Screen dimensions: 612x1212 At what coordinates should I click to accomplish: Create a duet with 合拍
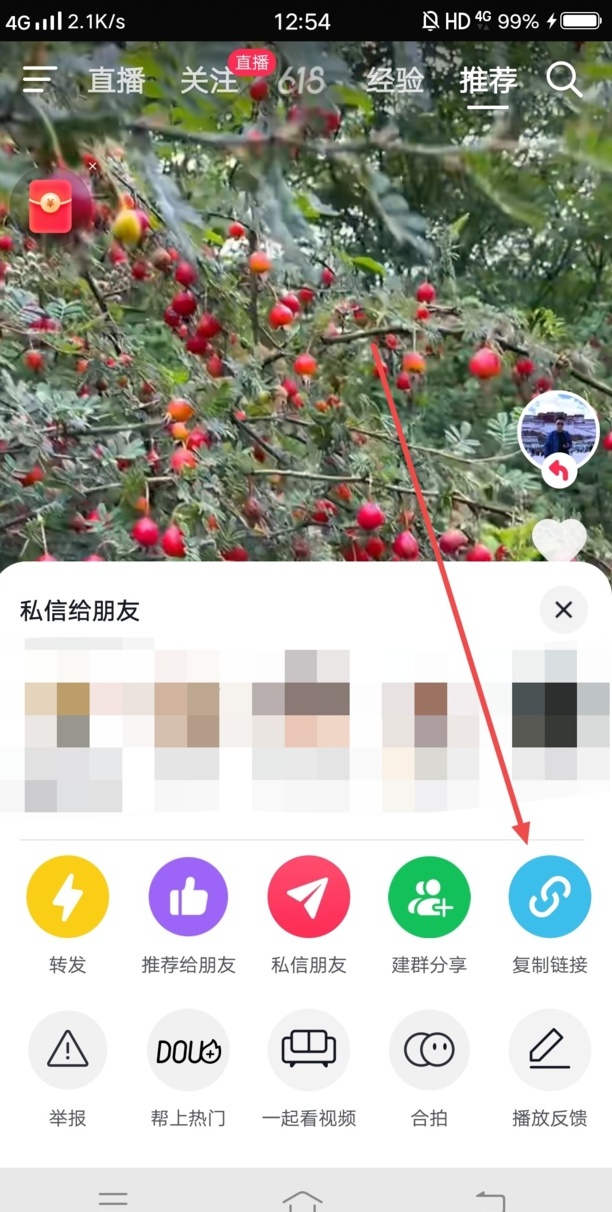click(x=429, y=1050)
